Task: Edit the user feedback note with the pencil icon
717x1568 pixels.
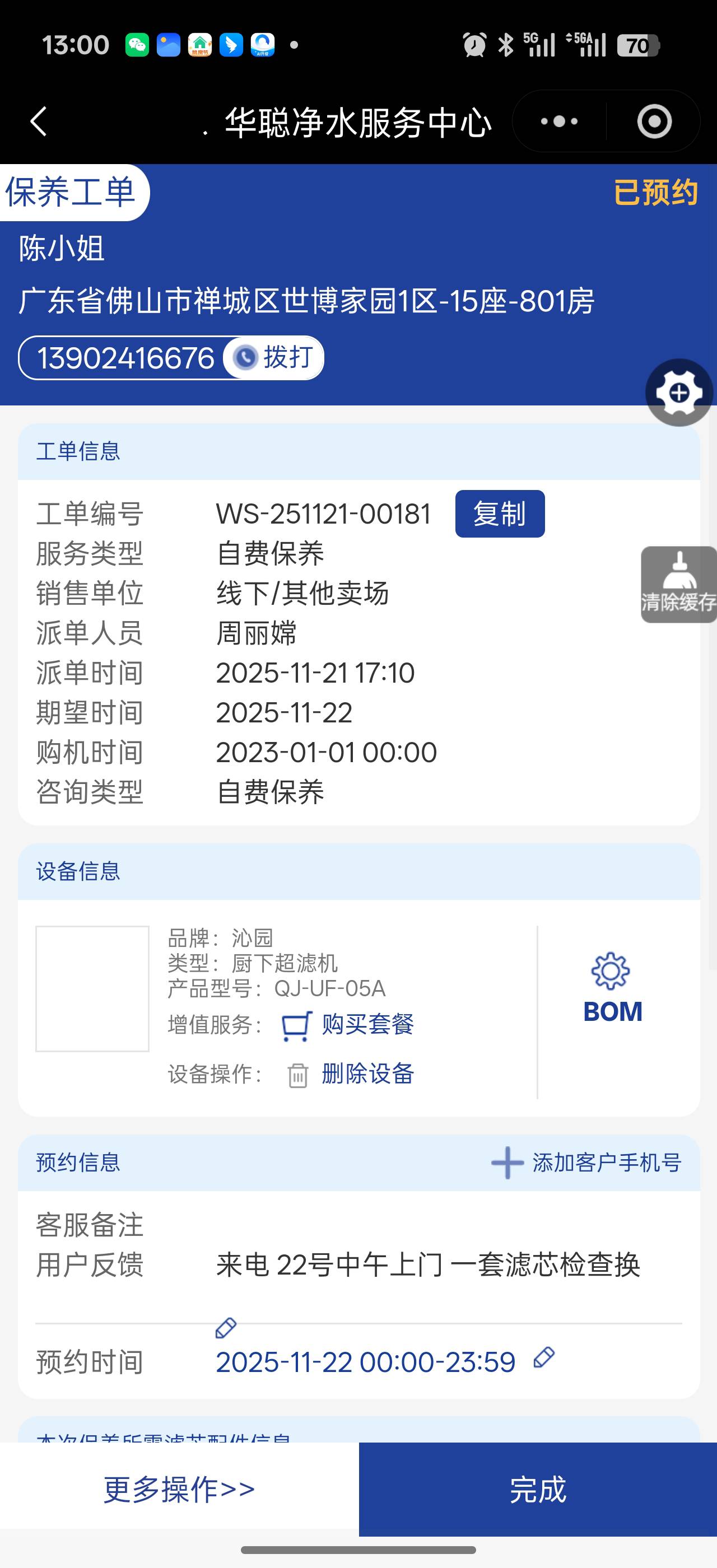Action: (x=226, y=1328)
